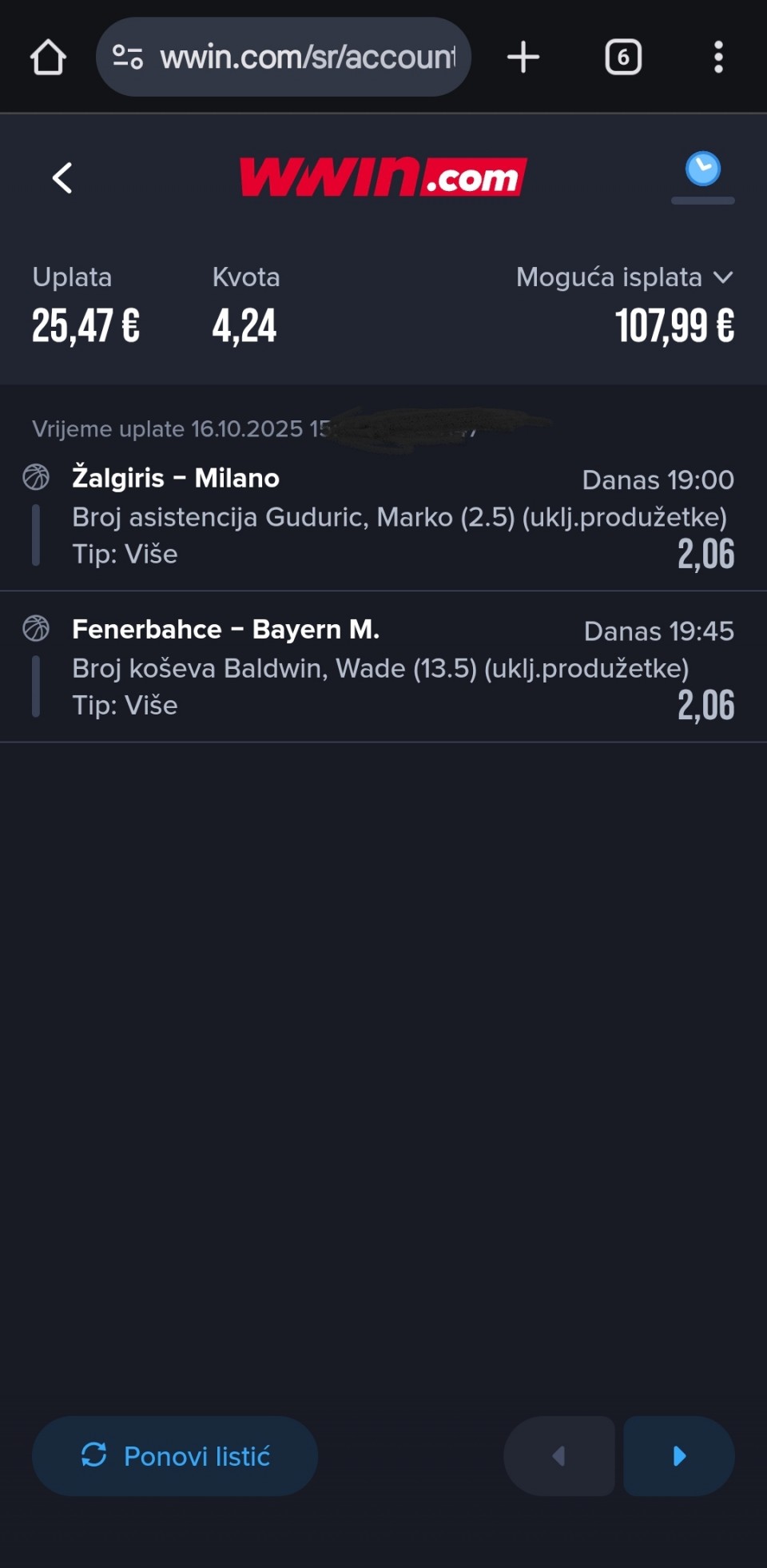Open the Fenerbahce – Bayern M. bet row
The height and width of the screenshot is (1568, 767).
[383, 667]
